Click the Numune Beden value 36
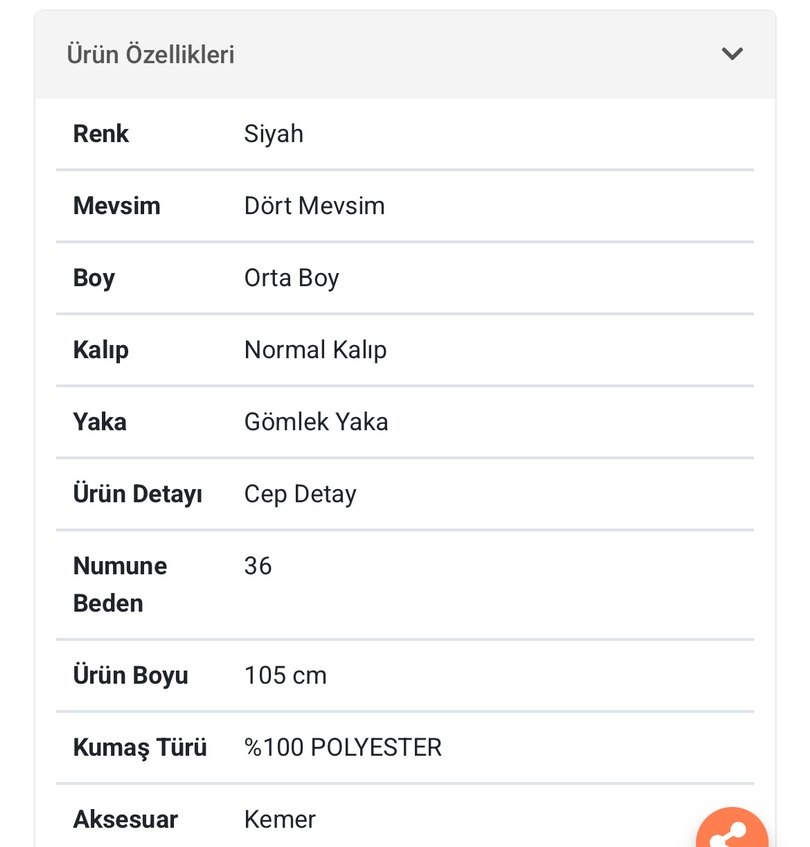This screenshot has width=810, height=847. coord(257,565)
